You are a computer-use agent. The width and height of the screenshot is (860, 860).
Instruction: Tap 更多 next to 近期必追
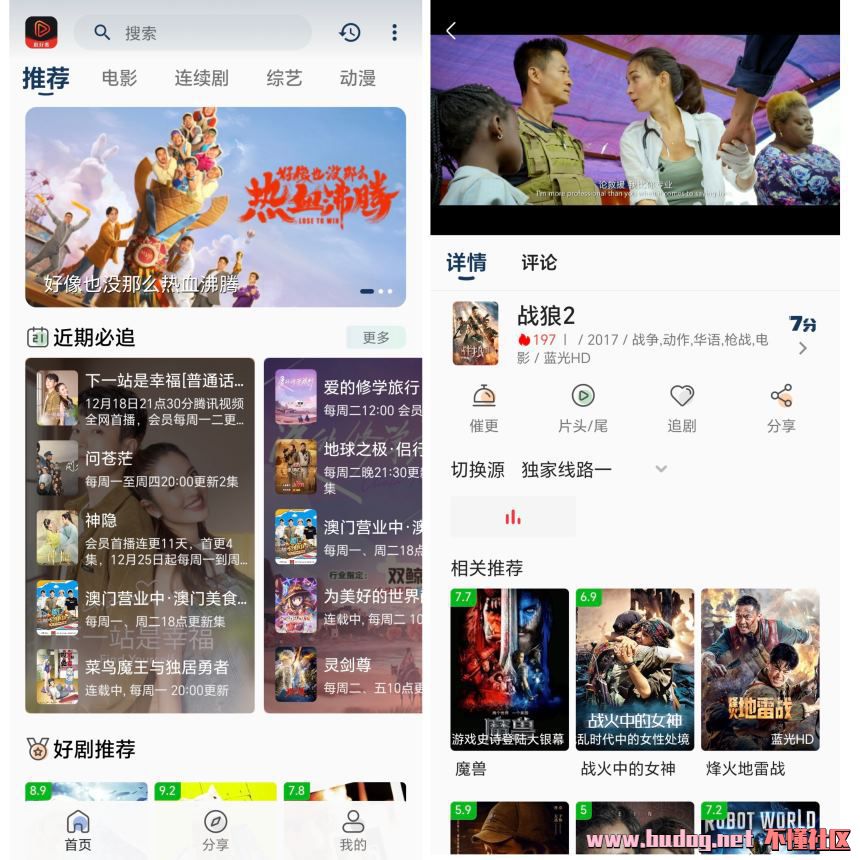[375, 338]
